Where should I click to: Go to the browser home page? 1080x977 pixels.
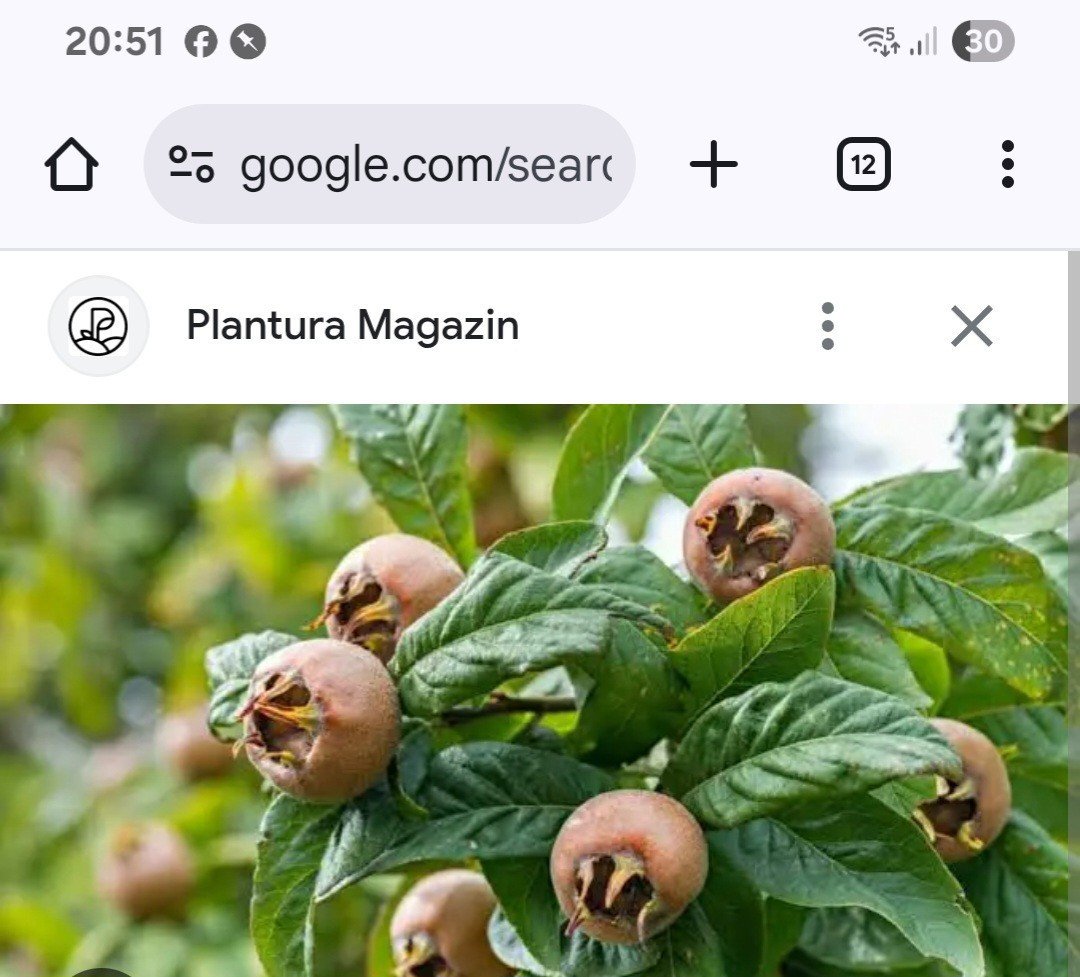tap(71, 165)
